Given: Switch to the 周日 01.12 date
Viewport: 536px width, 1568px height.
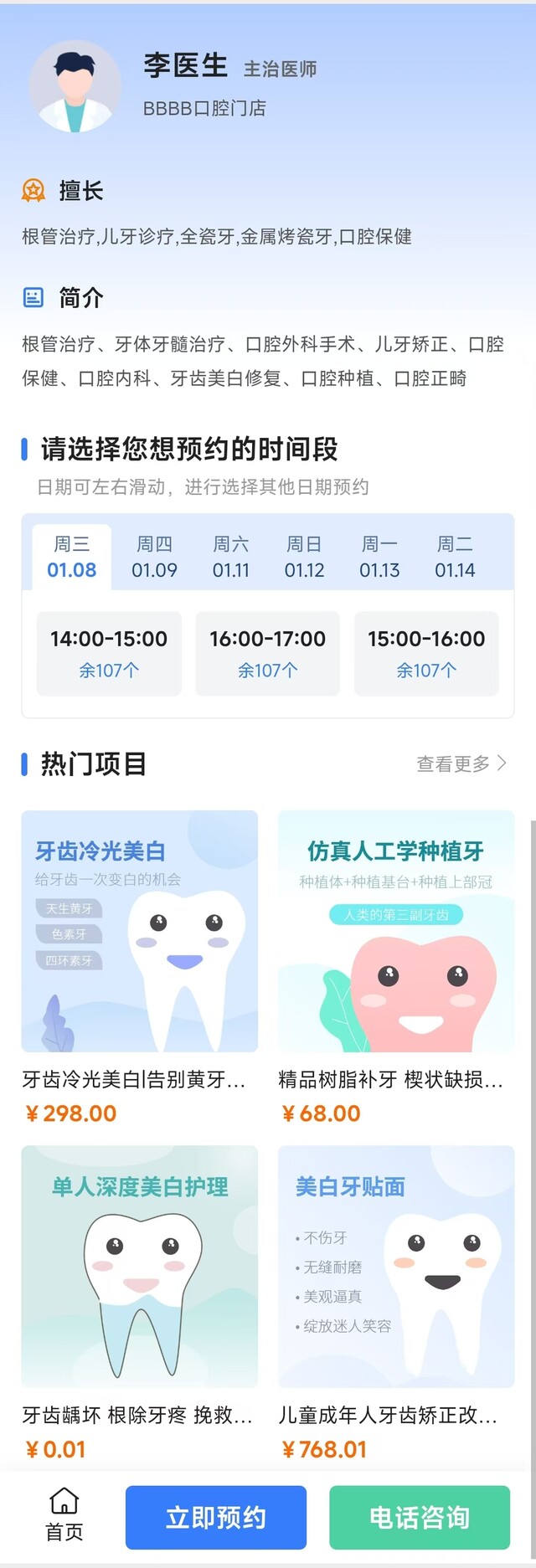Looking at the screenshot, I should [x=304, y=558].
